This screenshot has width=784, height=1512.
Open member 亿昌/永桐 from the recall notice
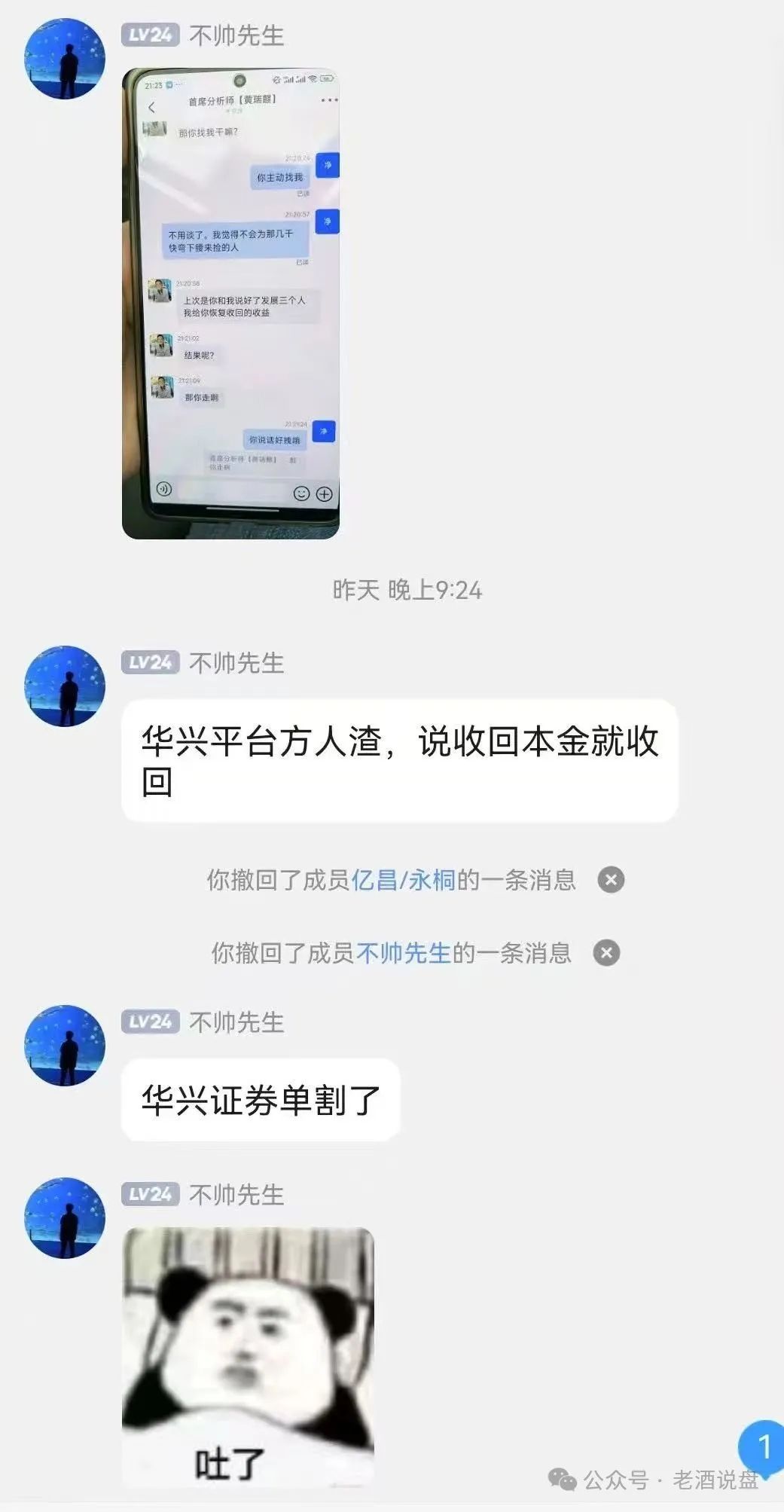(404, 880)
